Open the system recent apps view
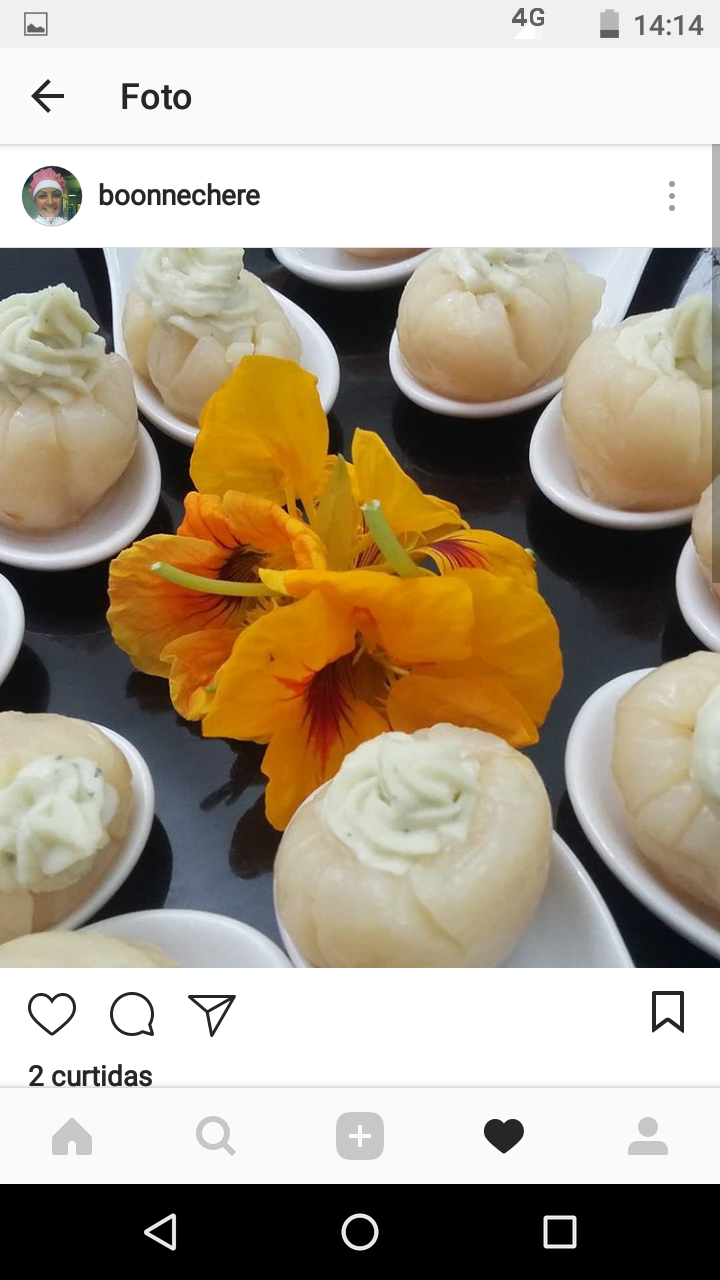This screenshot has width=720, height=1280. click(x=560, y=1232)
